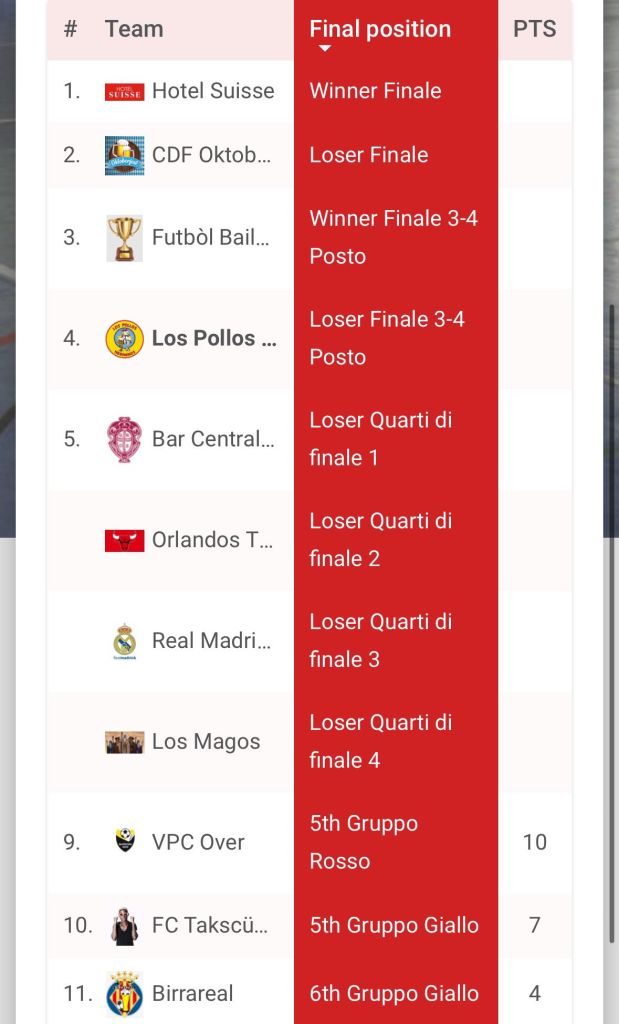This screenshot has width=619, height=1024.
Task: Open the Orlandos T… team row
Action: 212,540
